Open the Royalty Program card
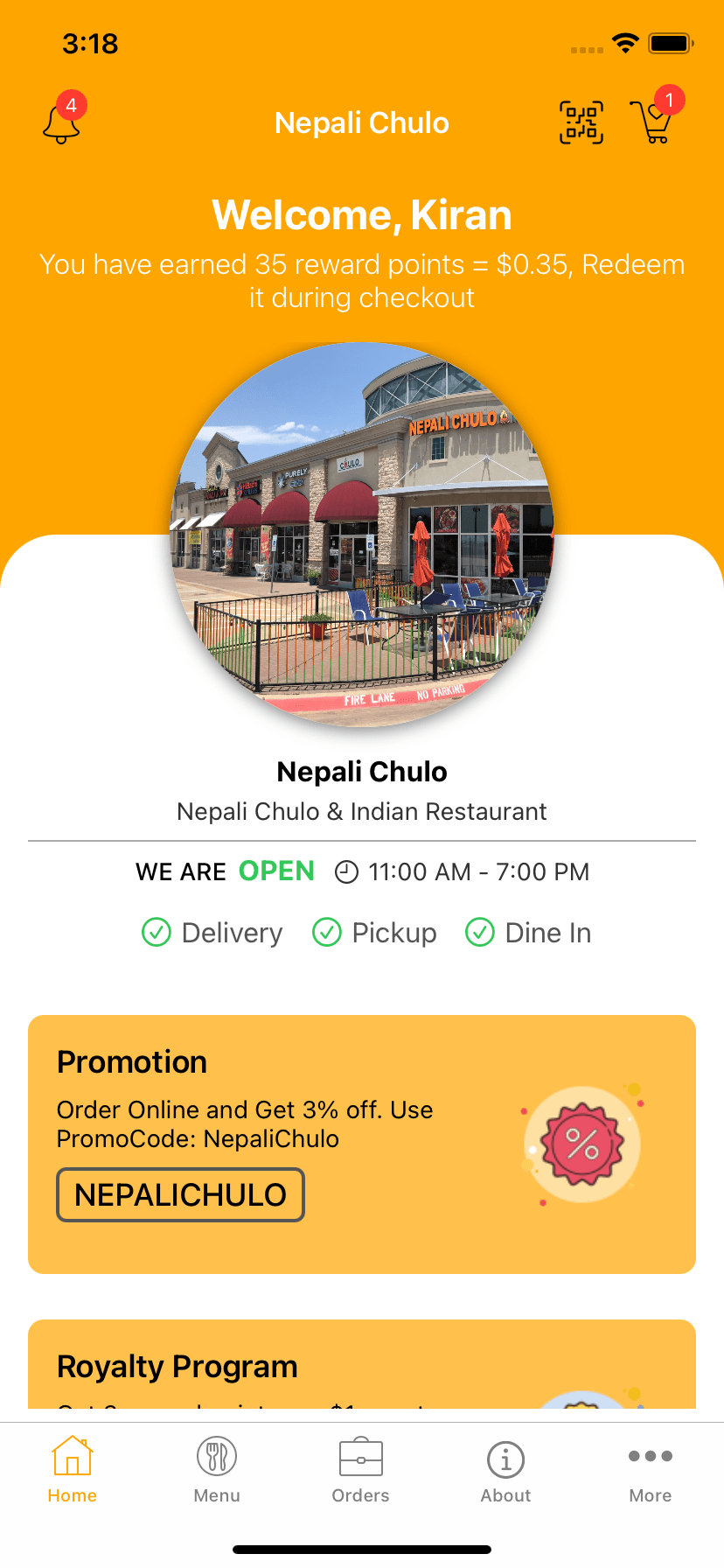 [x=362, y=1367]
